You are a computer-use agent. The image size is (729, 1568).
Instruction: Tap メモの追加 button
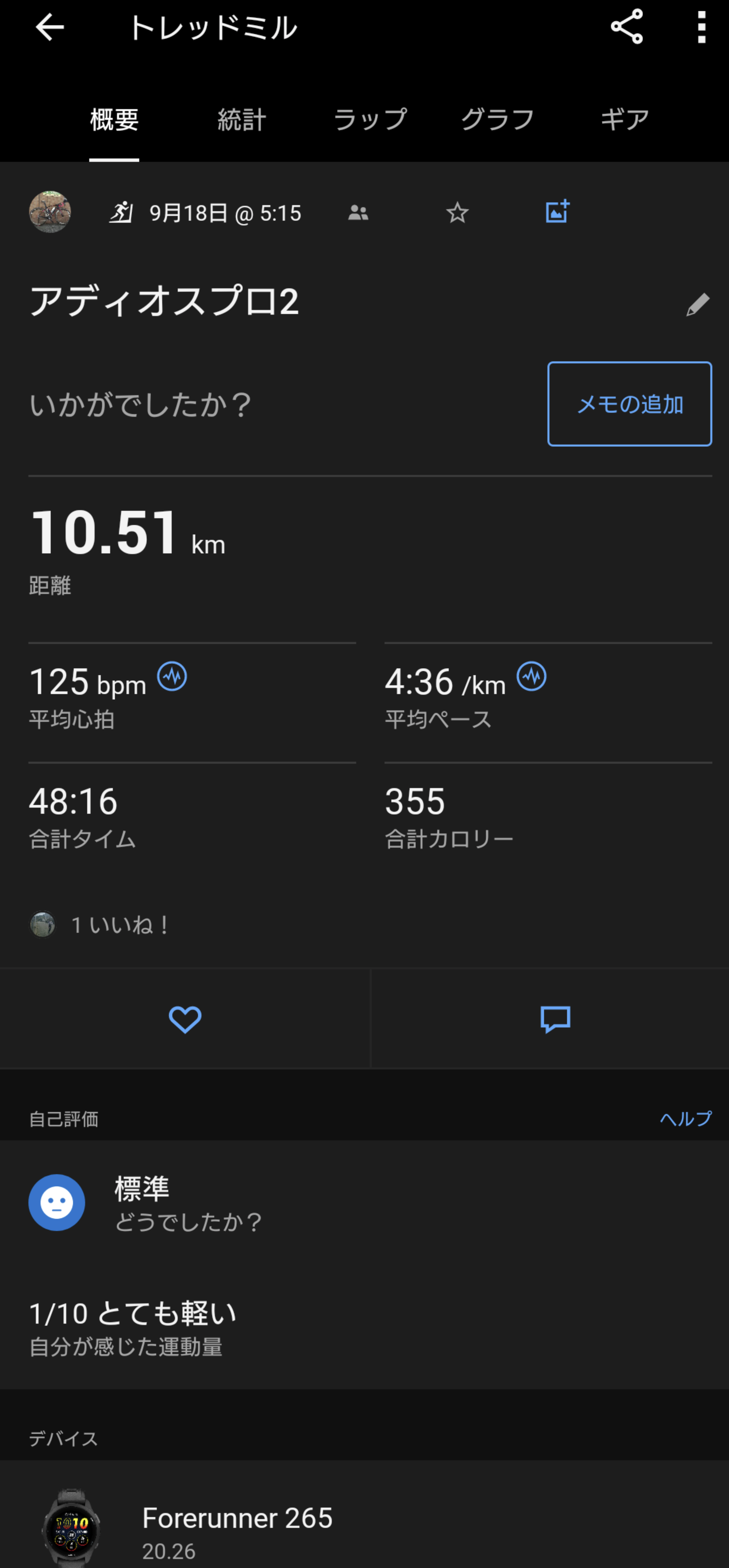[x=629, y=404]
